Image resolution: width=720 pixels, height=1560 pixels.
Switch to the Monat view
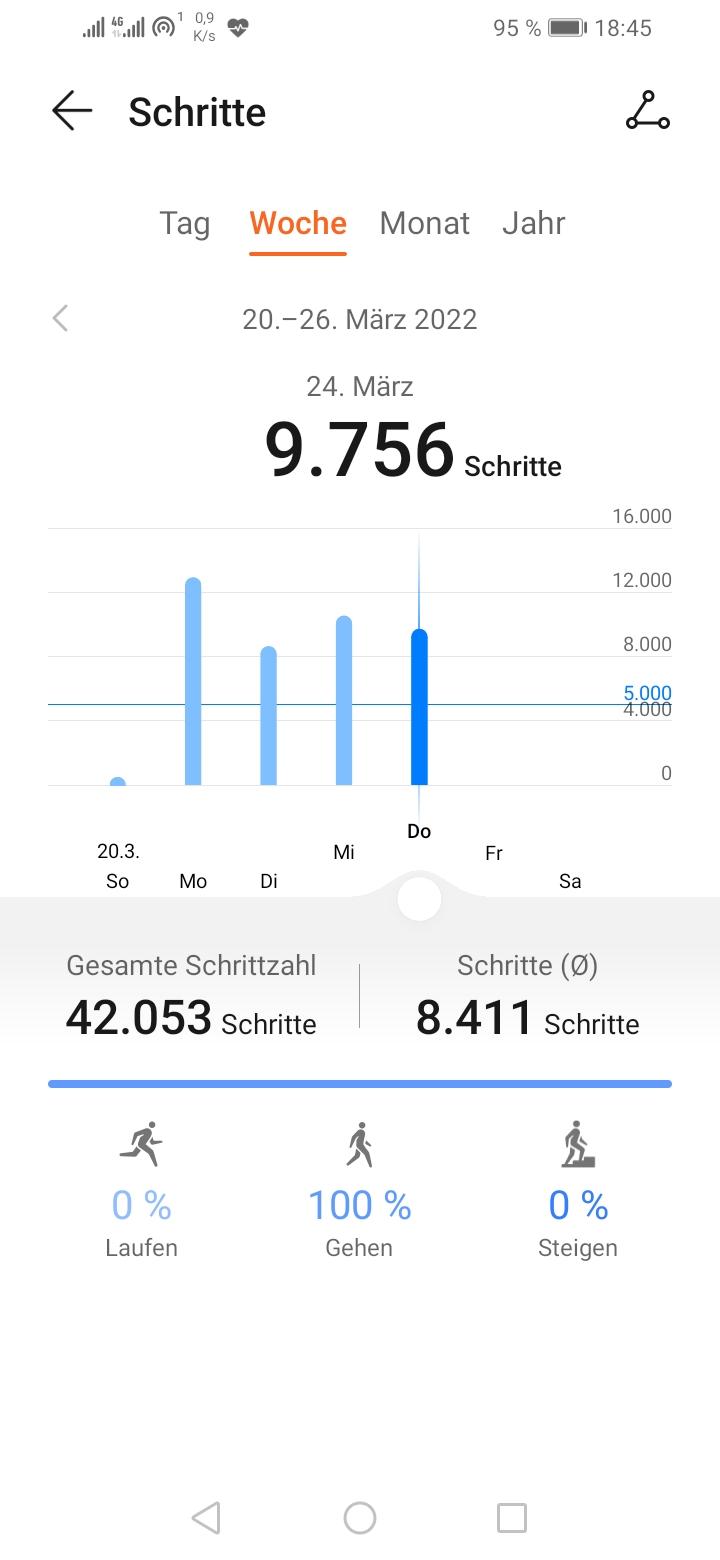424,223
